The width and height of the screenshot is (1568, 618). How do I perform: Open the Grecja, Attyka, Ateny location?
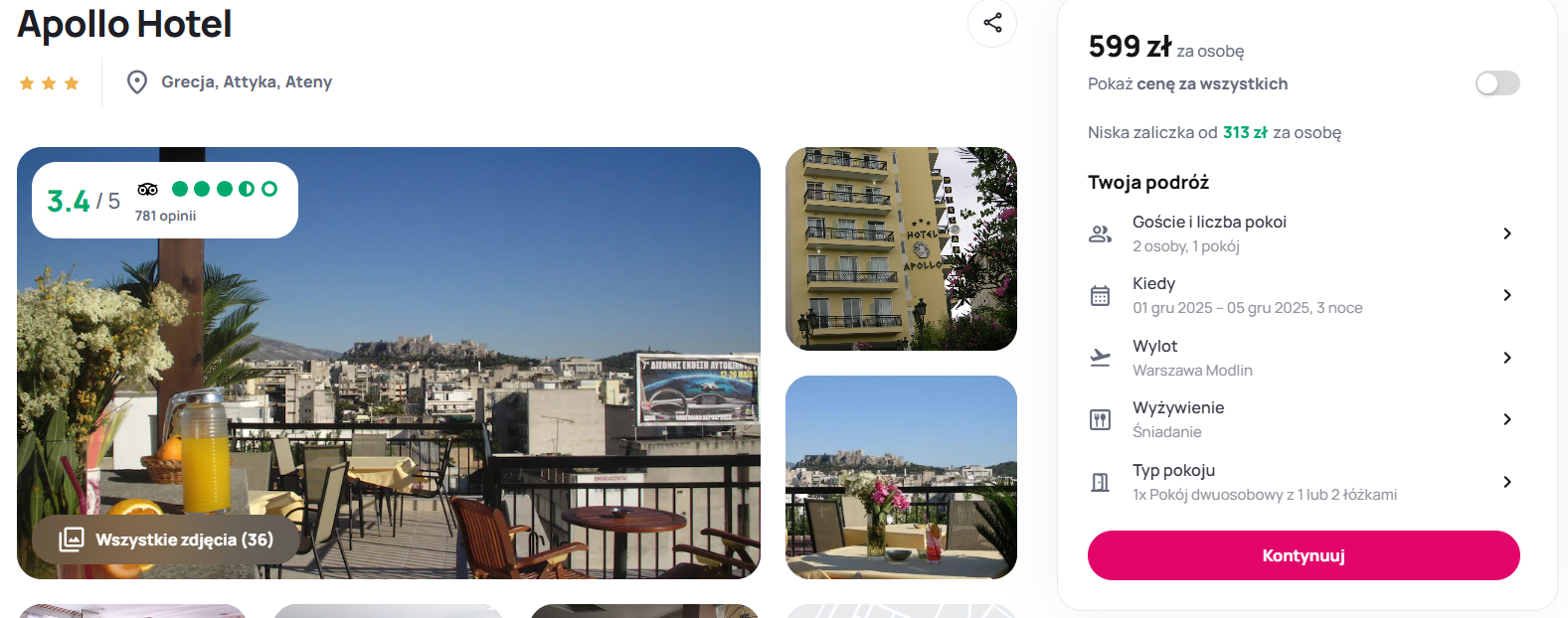pos(246,82)
